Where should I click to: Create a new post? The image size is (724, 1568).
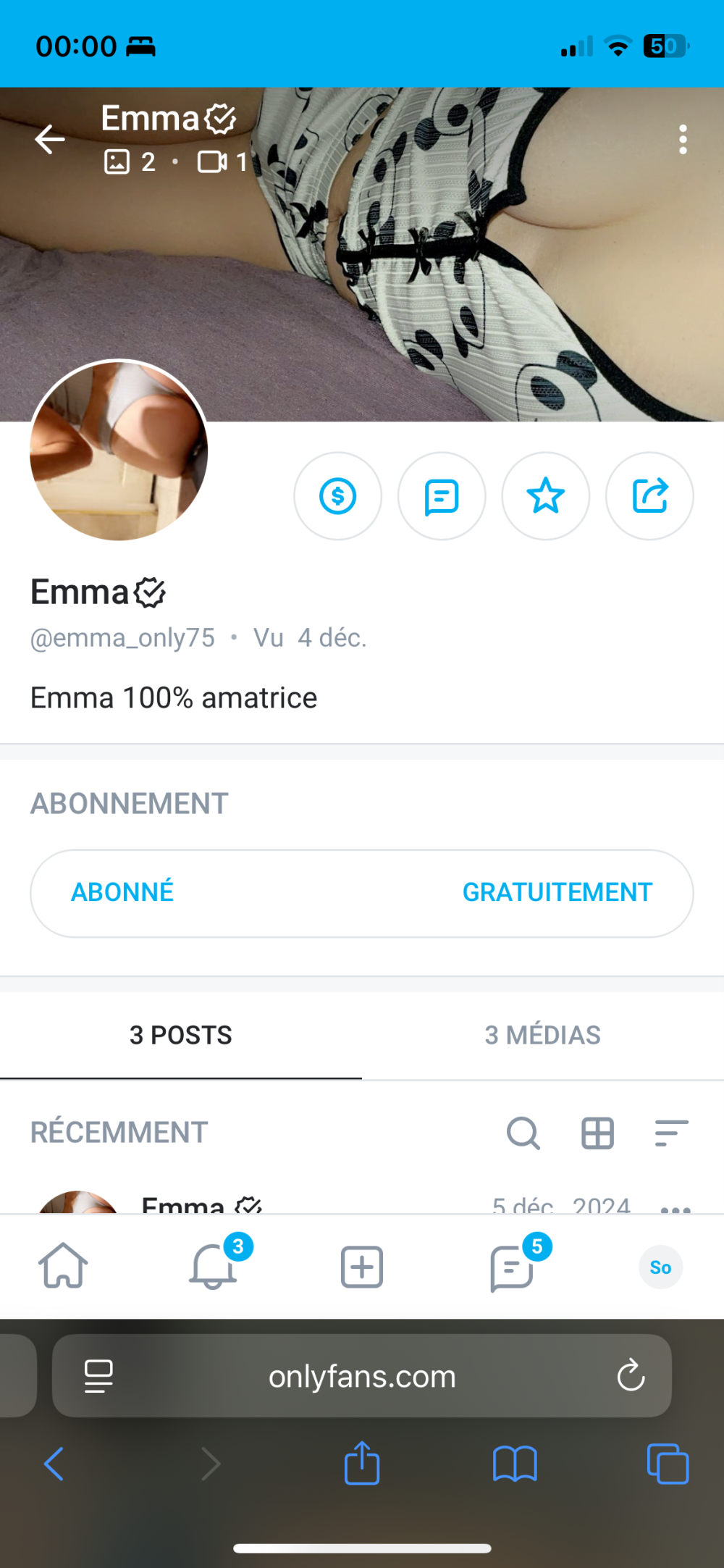[x=362, y=1267]
